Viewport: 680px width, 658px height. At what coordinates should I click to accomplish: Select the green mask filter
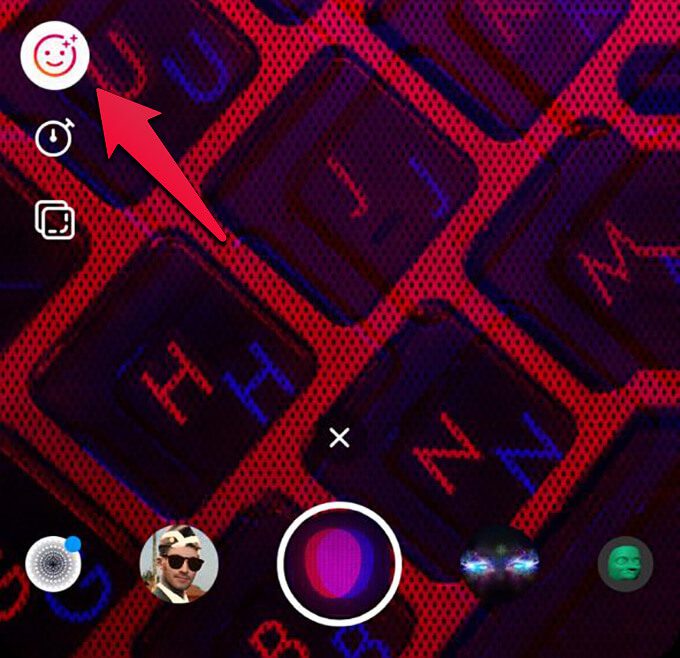(625, 564)
